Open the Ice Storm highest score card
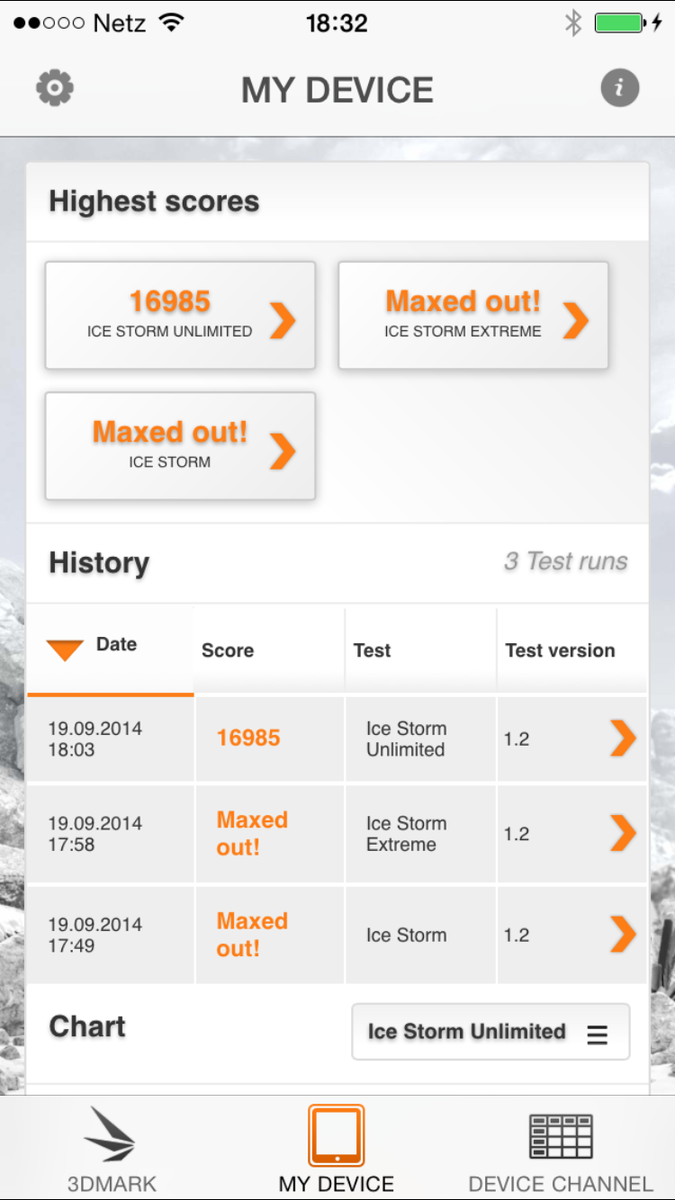This screenshot has height=1200, width=675. pos(180,446)
